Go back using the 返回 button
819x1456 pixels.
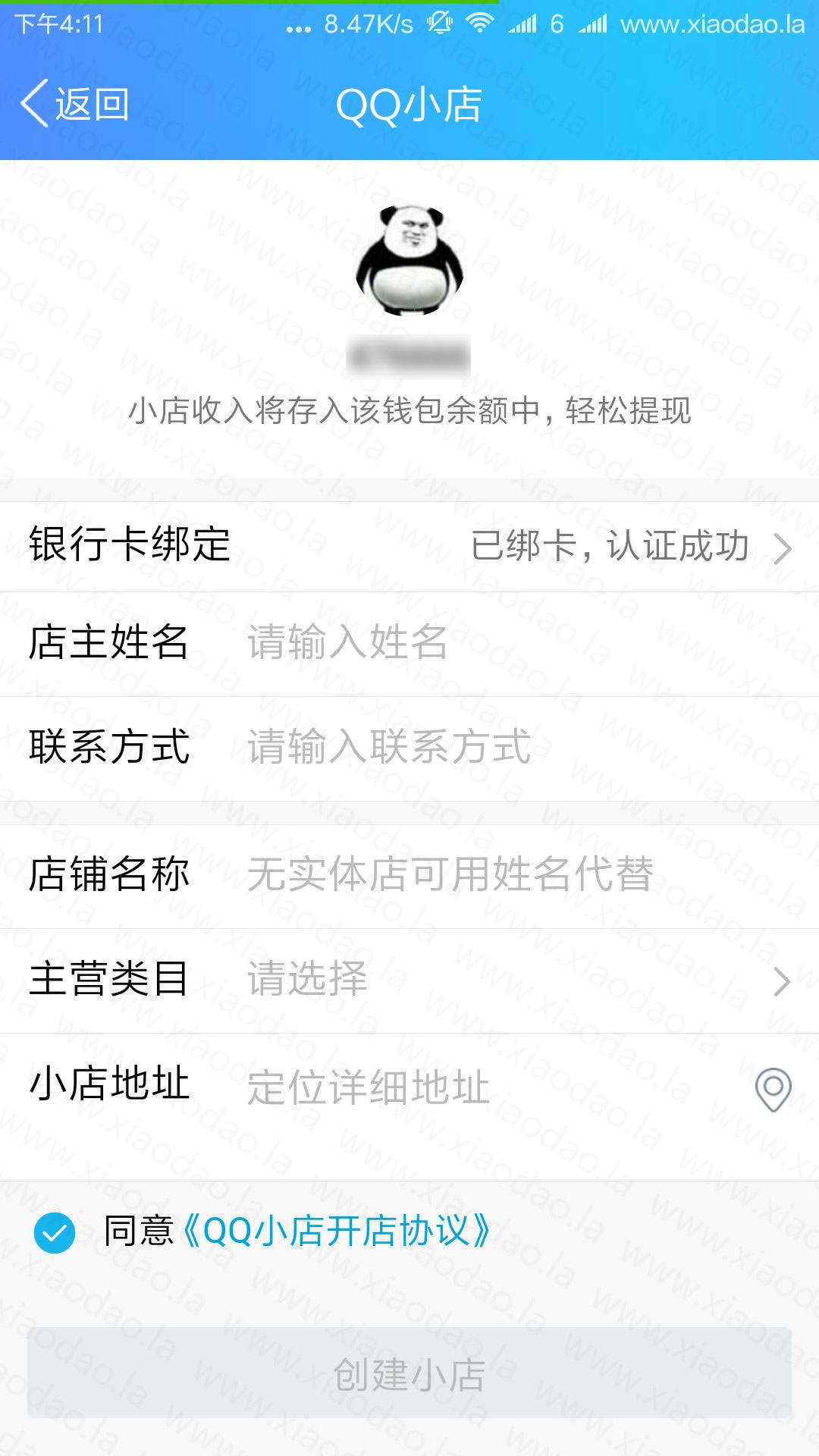point(74,104)
